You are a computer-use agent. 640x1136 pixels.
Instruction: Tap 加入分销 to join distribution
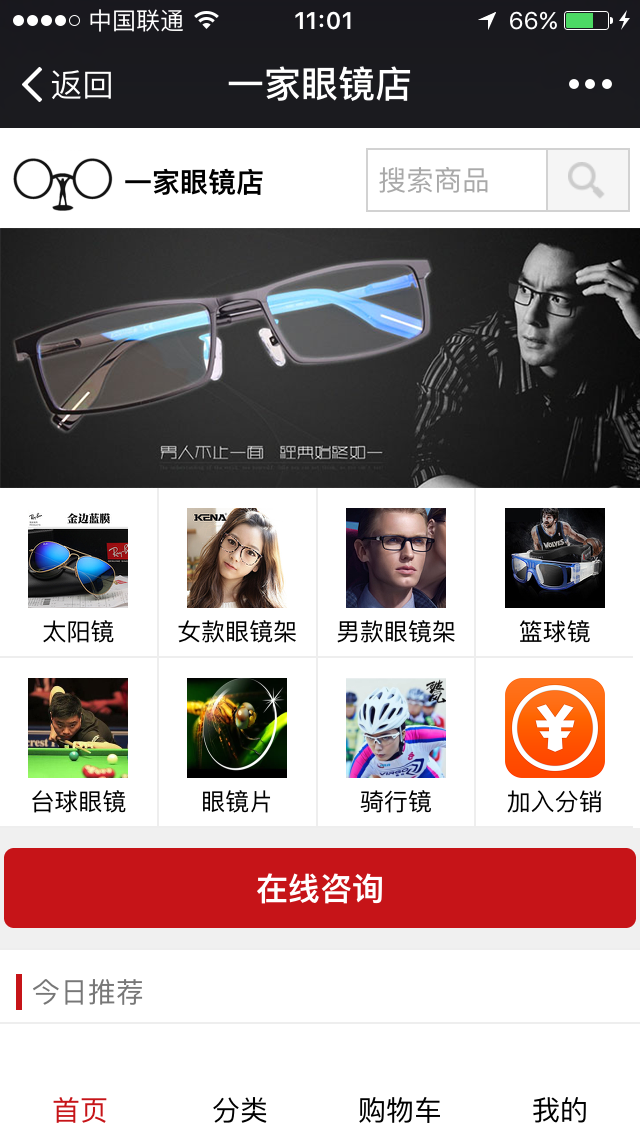pyautogui.click(x=555, y=743)
